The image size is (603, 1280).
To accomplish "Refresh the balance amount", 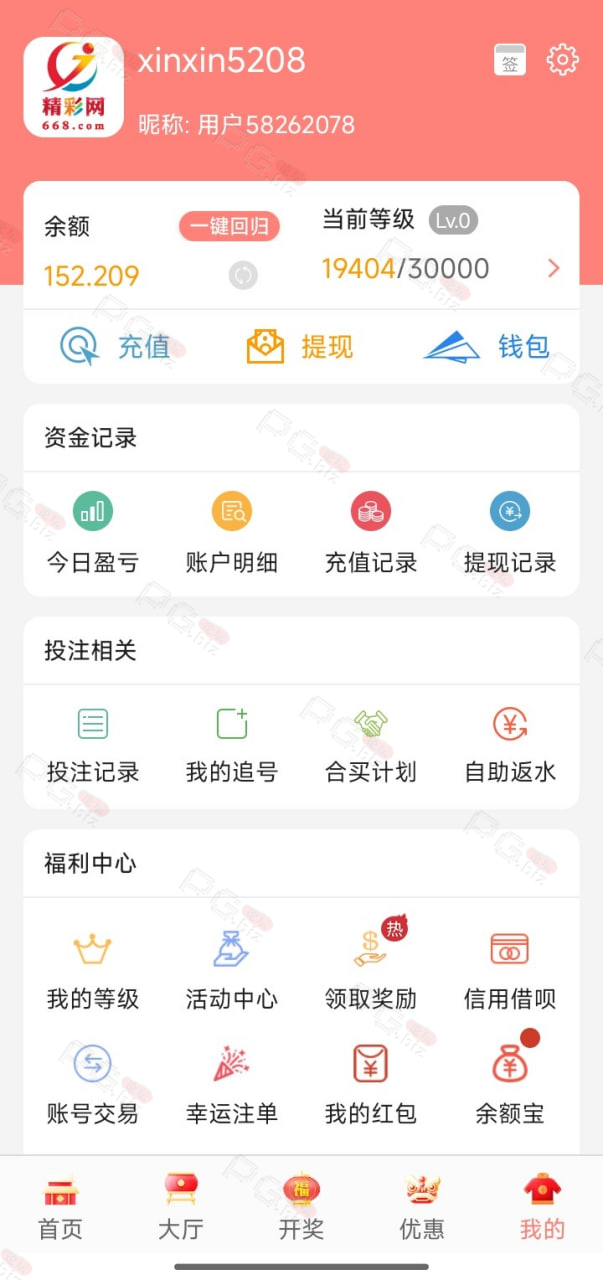I will [243, 275].
